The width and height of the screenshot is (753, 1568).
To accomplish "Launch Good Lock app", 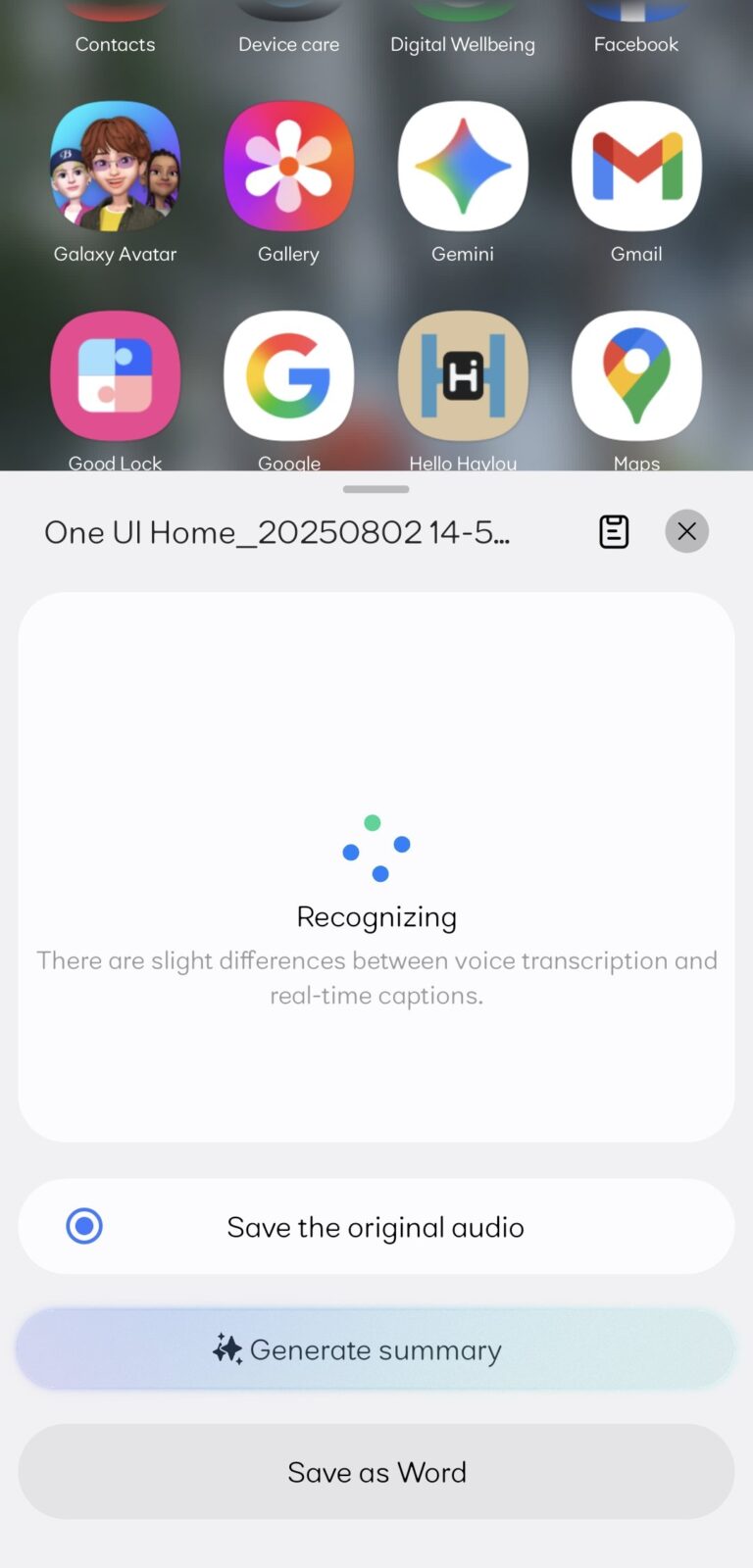I will pyautogui.click(x=116, y=375).
